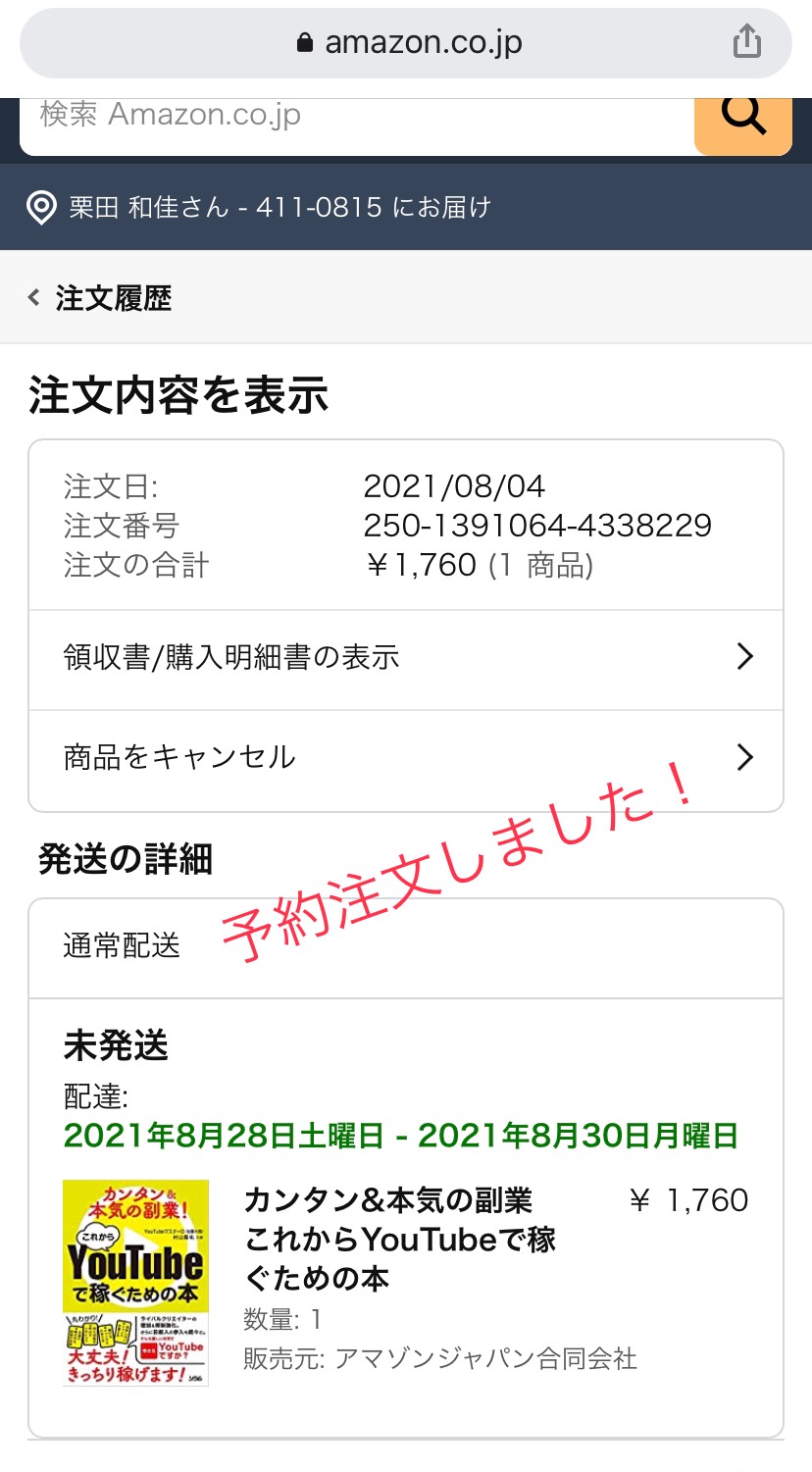This screenshot has width=812, height=1472.
Task: Open the YouTube book cover thumbnail
Action: tap(135, 1283)
